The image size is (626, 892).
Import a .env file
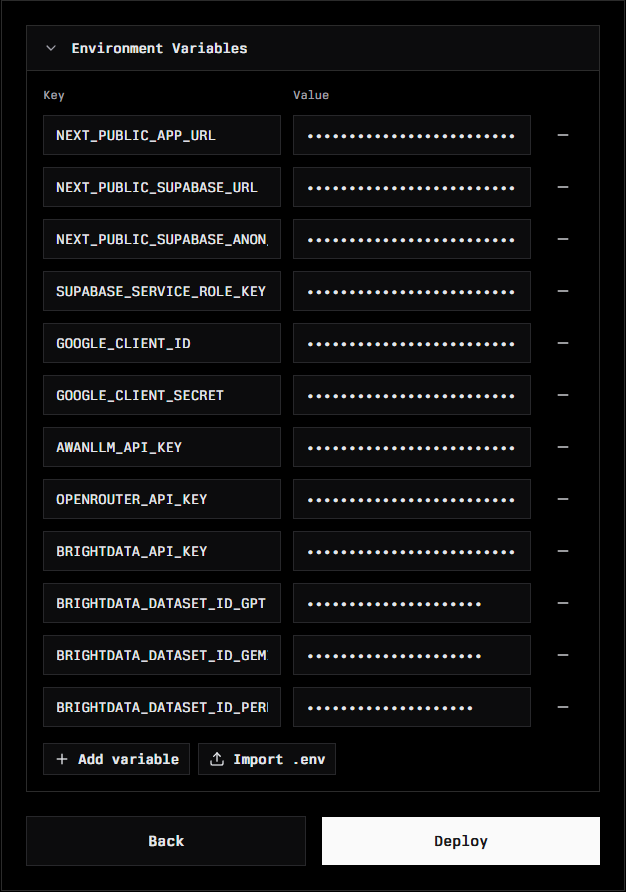267,759
